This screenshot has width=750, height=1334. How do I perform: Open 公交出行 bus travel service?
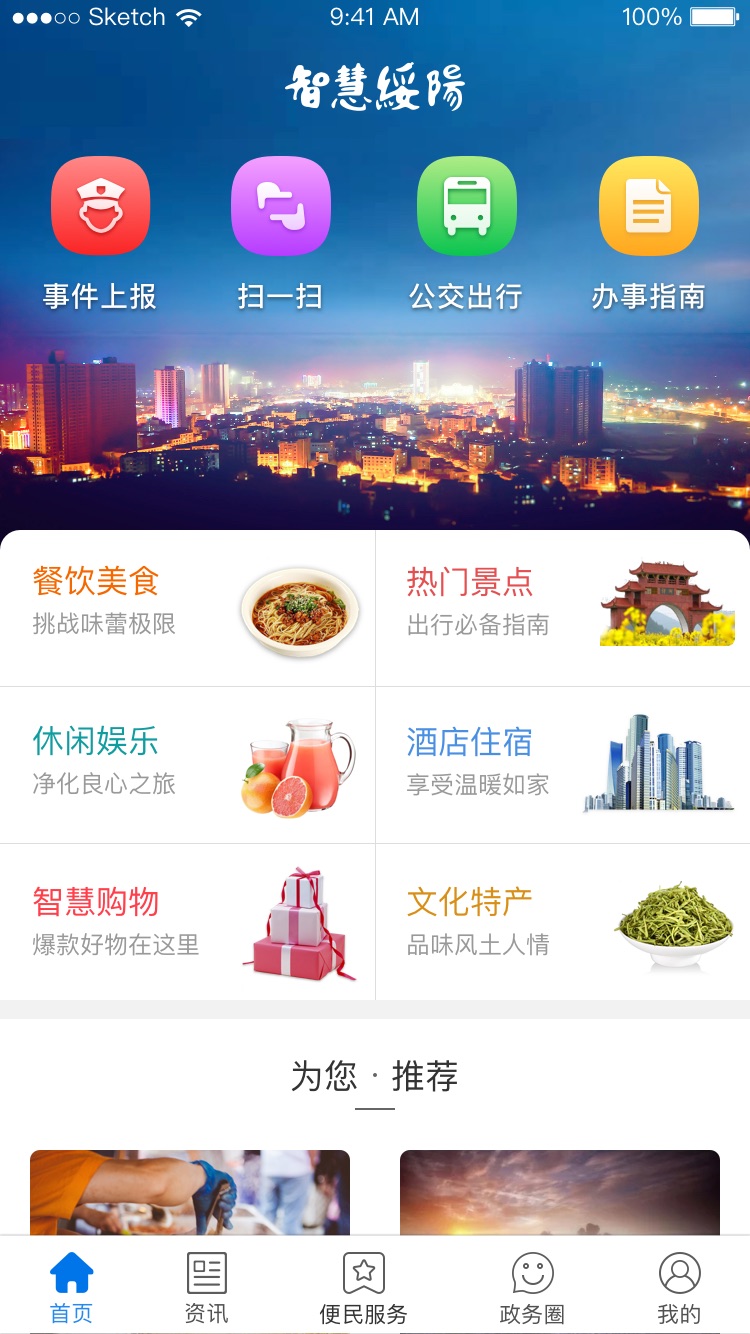466,205
